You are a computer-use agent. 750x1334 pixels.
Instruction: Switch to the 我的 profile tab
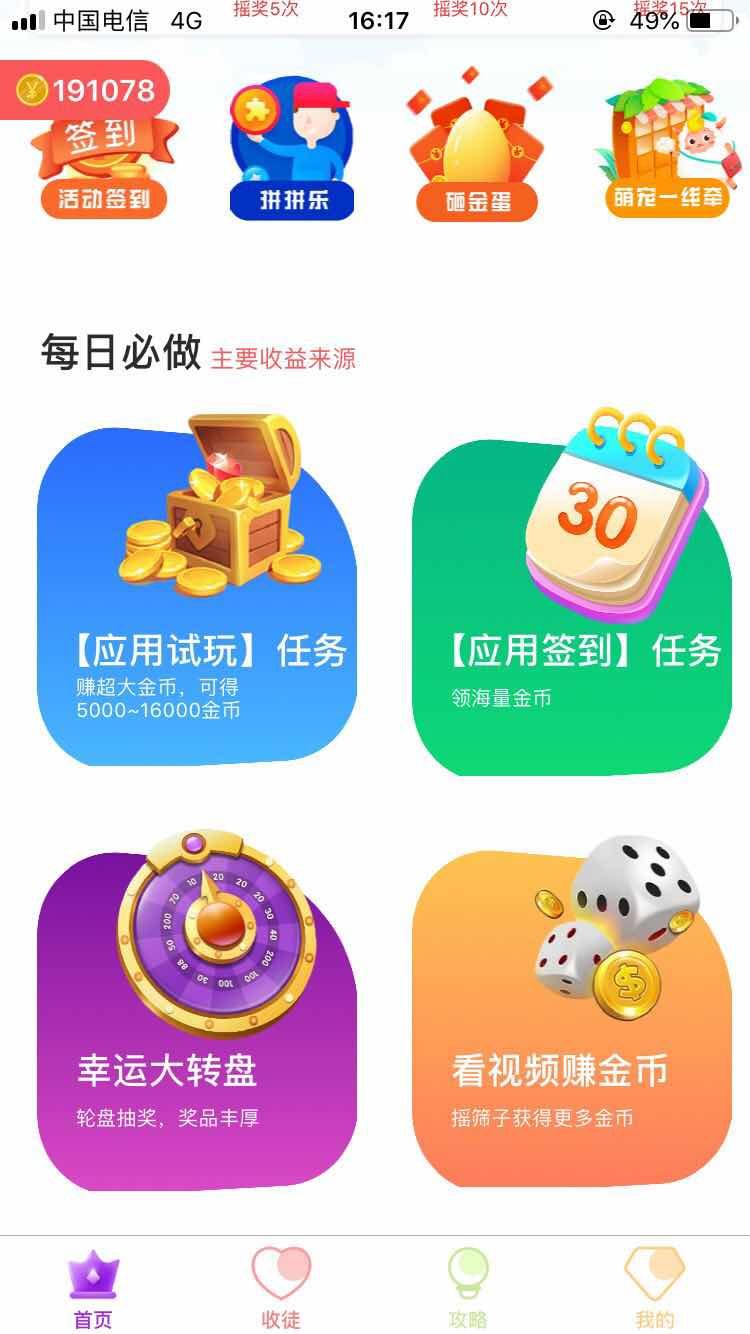[x=655, y=1289]
